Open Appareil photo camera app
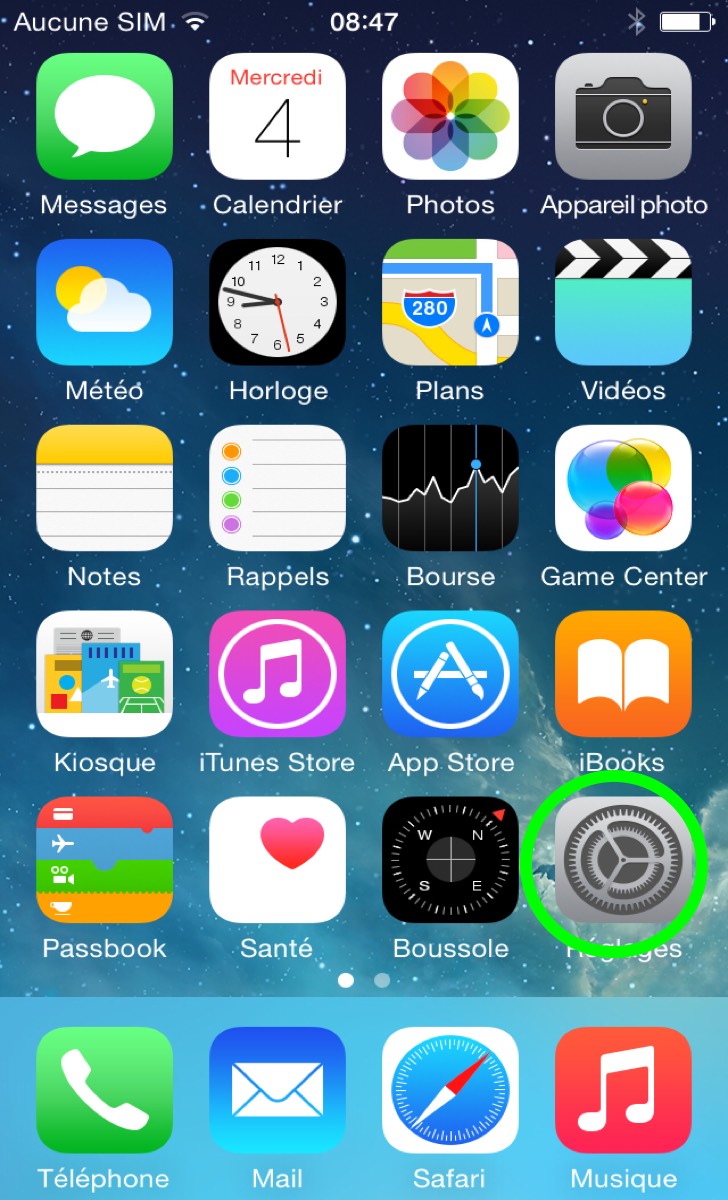Screen dimensions: 728x1200 click(x=623, y=116)
